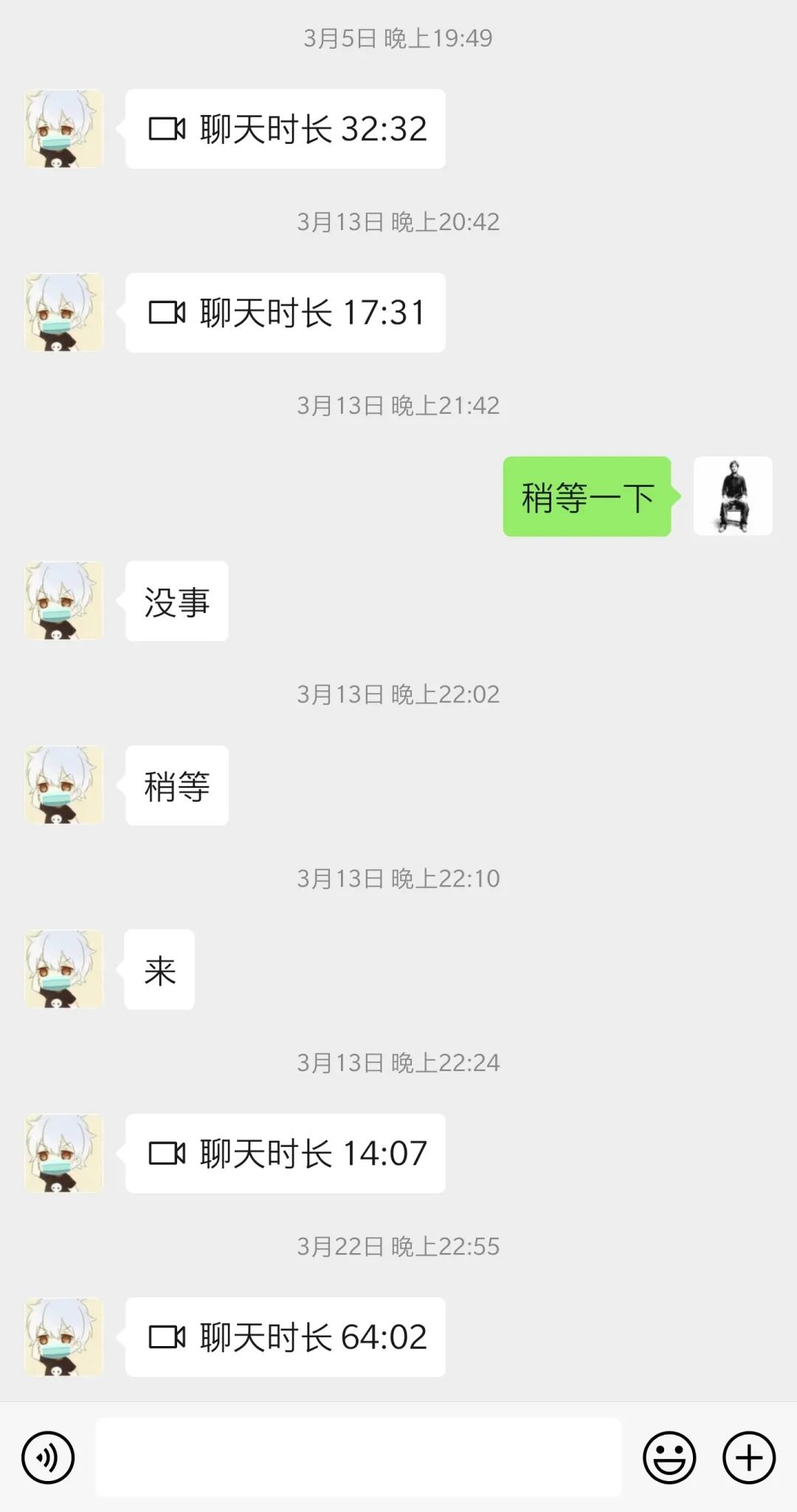The image size is (797, 1512).
Task: Open my own avatar beside 稍等一下
Action: click(x=733, y=496)
